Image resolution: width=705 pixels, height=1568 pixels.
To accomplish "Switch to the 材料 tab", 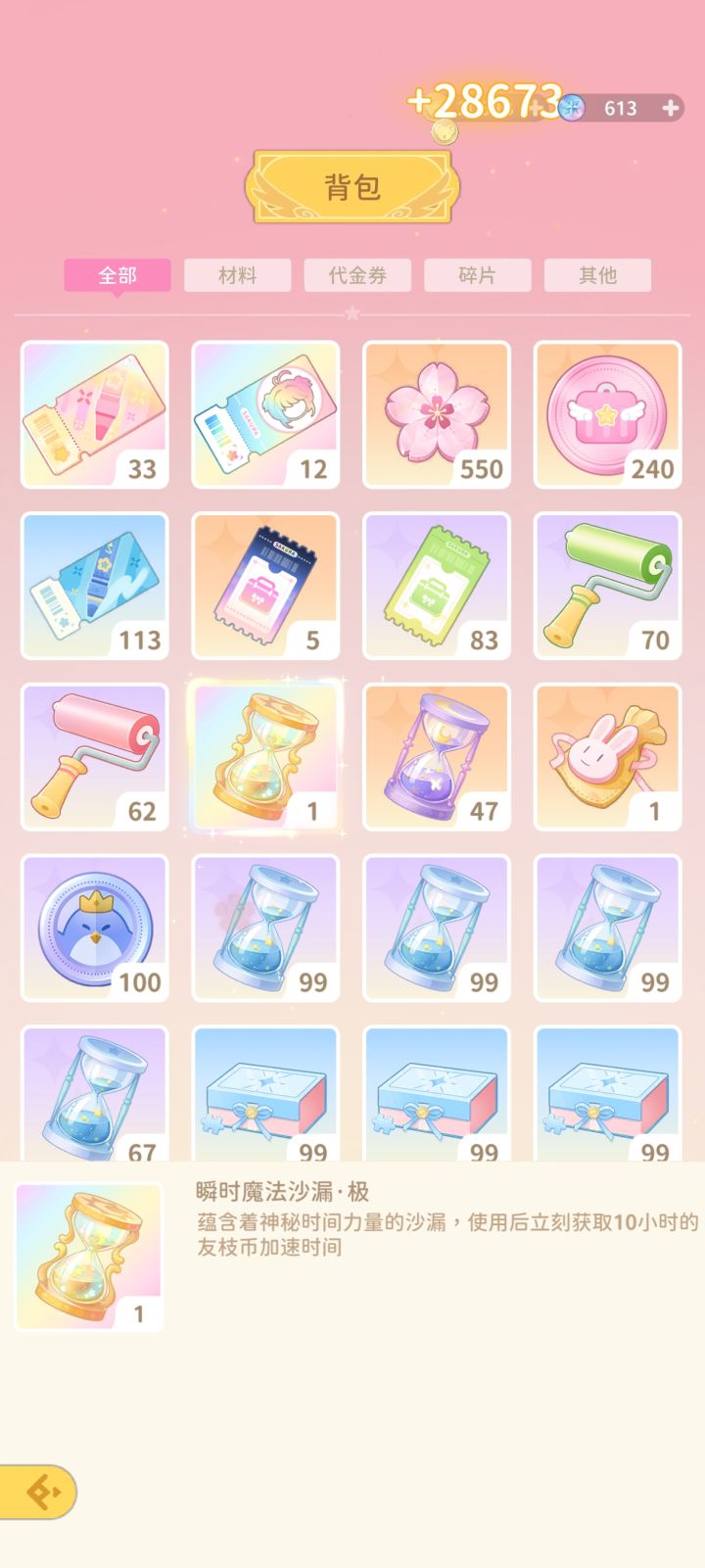I will 236,275.
